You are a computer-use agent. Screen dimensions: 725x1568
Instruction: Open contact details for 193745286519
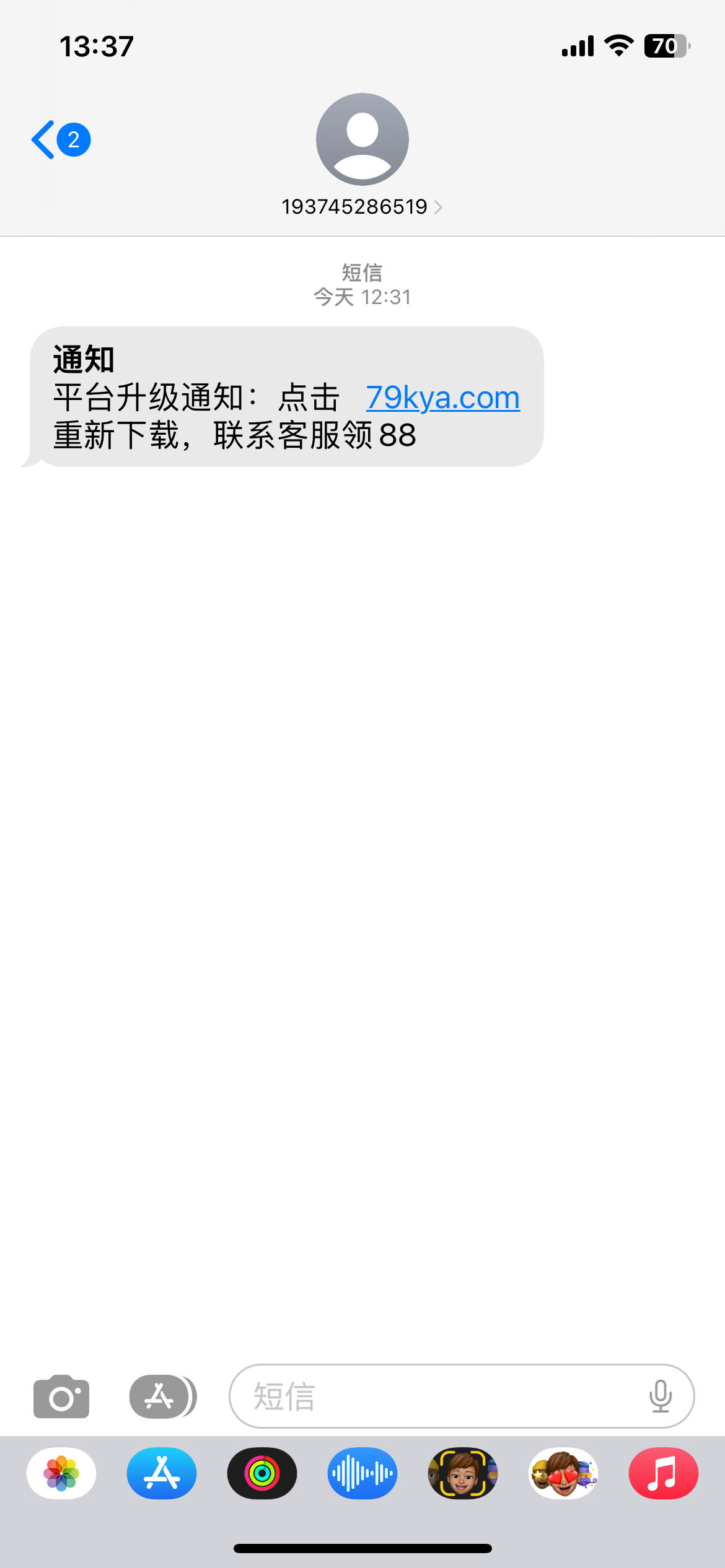[x=362, y=206]
